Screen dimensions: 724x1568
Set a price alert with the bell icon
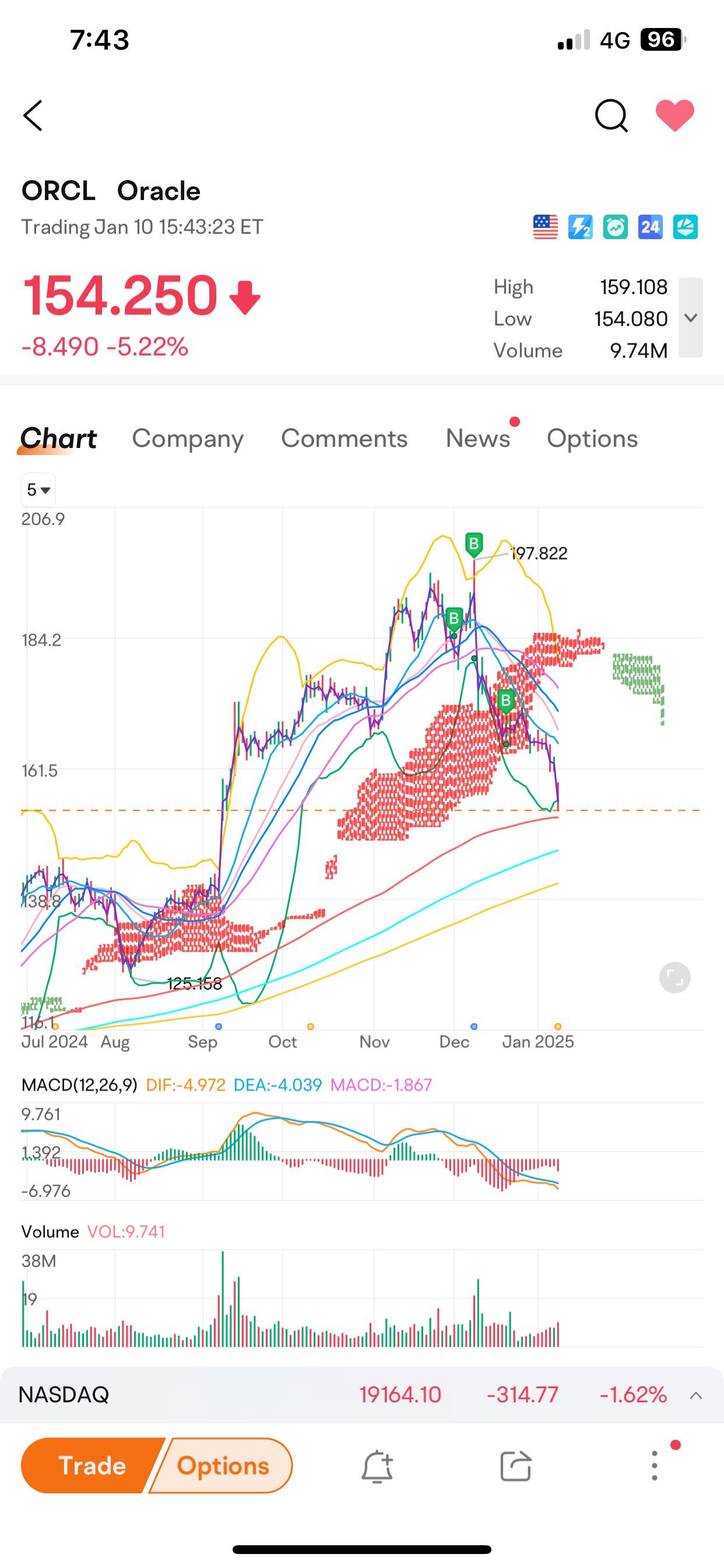coord(377,1466)
